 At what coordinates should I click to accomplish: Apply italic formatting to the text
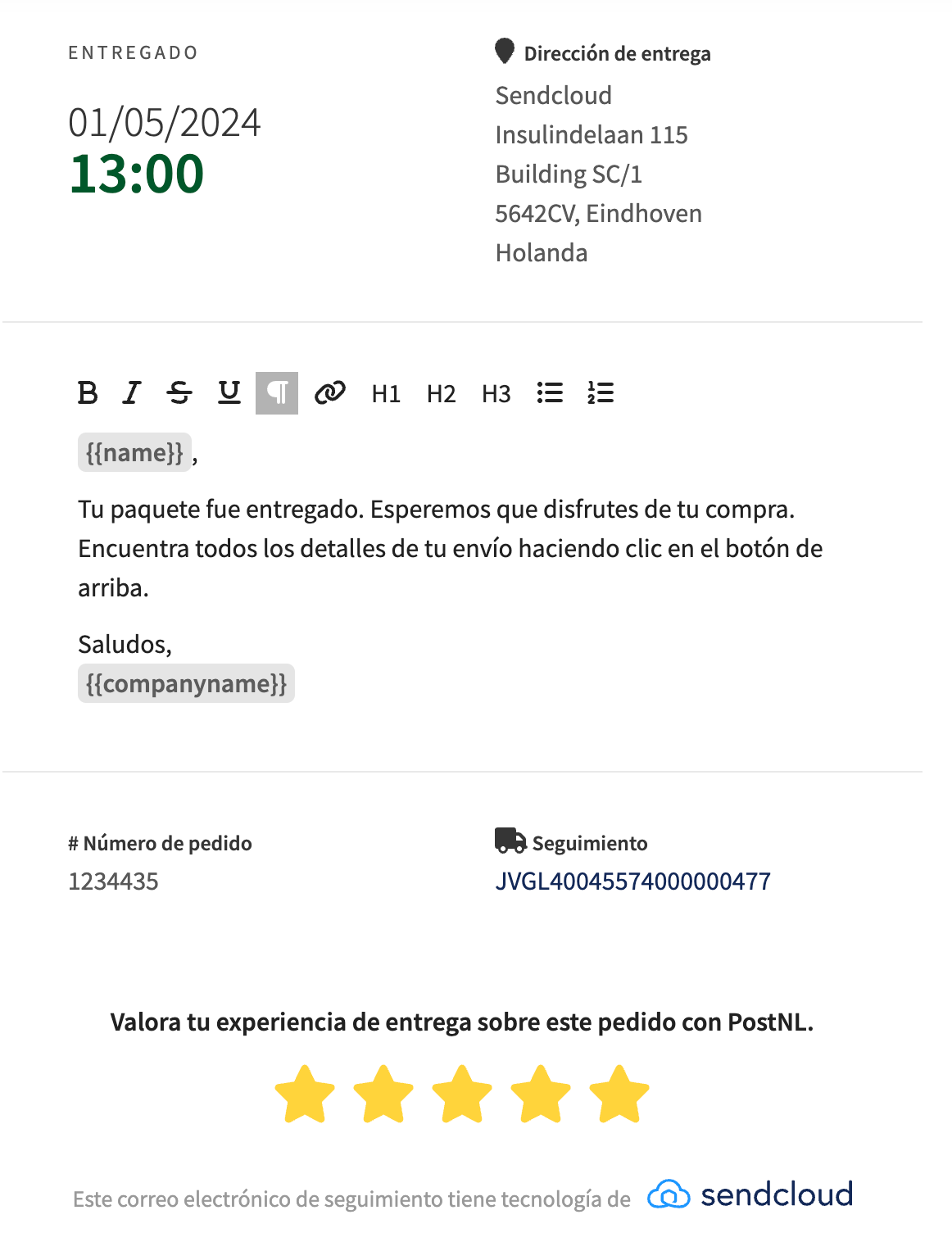tap(132, 393)
